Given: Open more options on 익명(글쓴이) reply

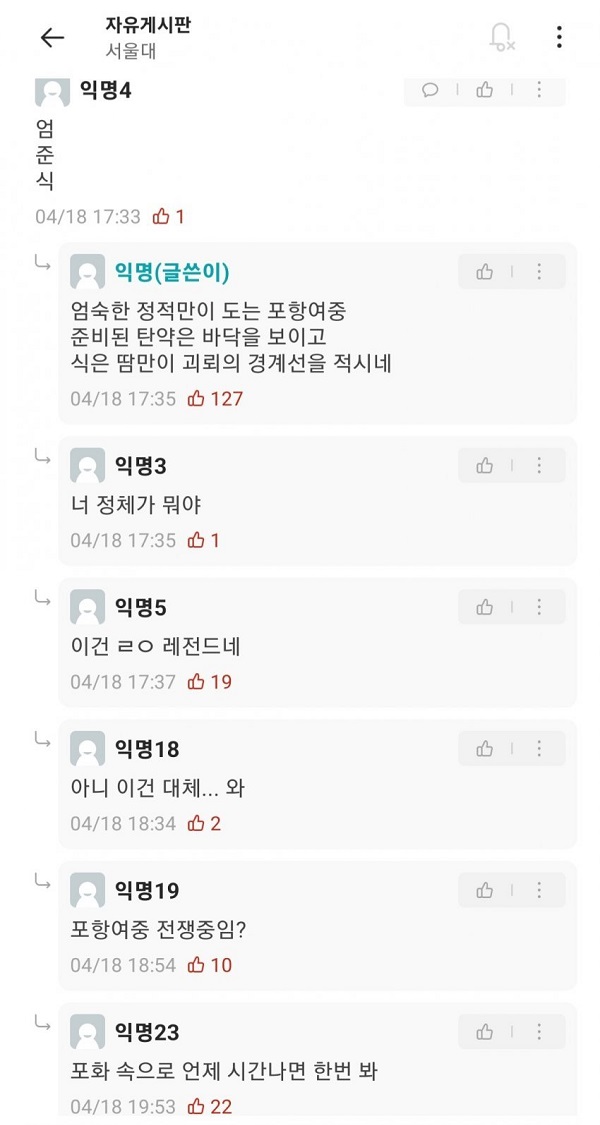Looking at the screenshot, I should (x=539, y=271).
